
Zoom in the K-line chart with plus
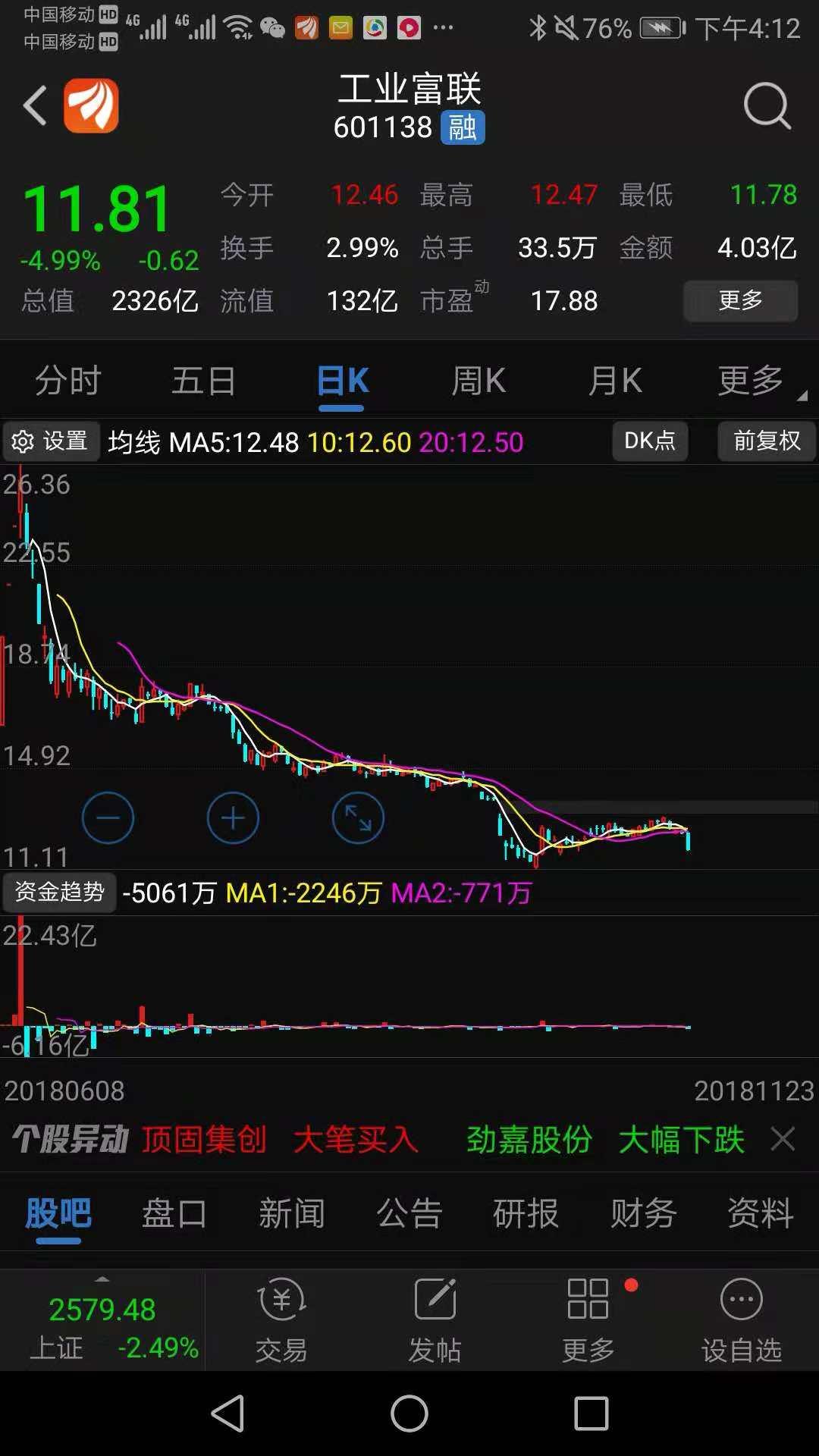[x=233, y=817]
